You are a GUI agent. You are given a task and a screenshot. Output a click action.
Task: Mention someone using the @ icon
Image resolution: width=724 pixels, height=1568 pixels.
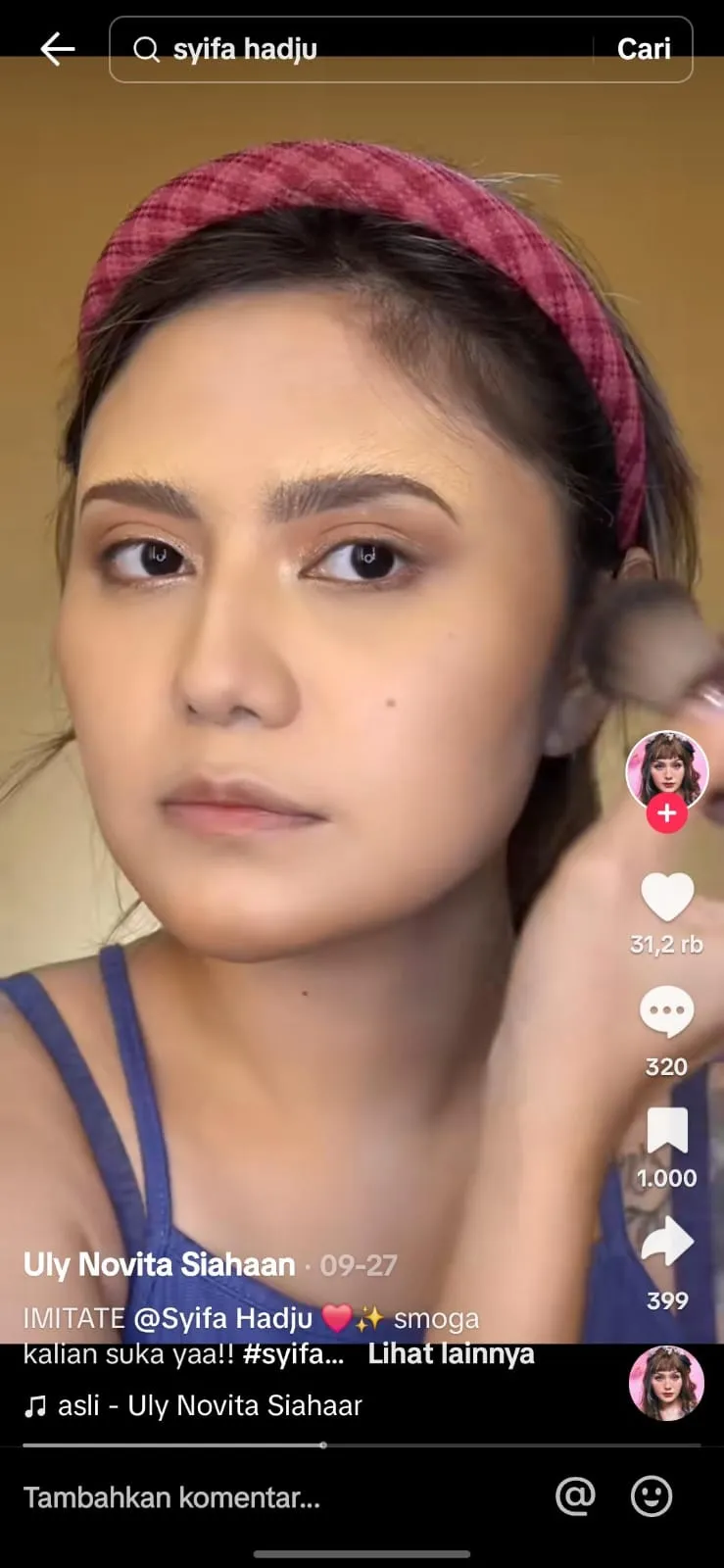tap(575, 1496)
